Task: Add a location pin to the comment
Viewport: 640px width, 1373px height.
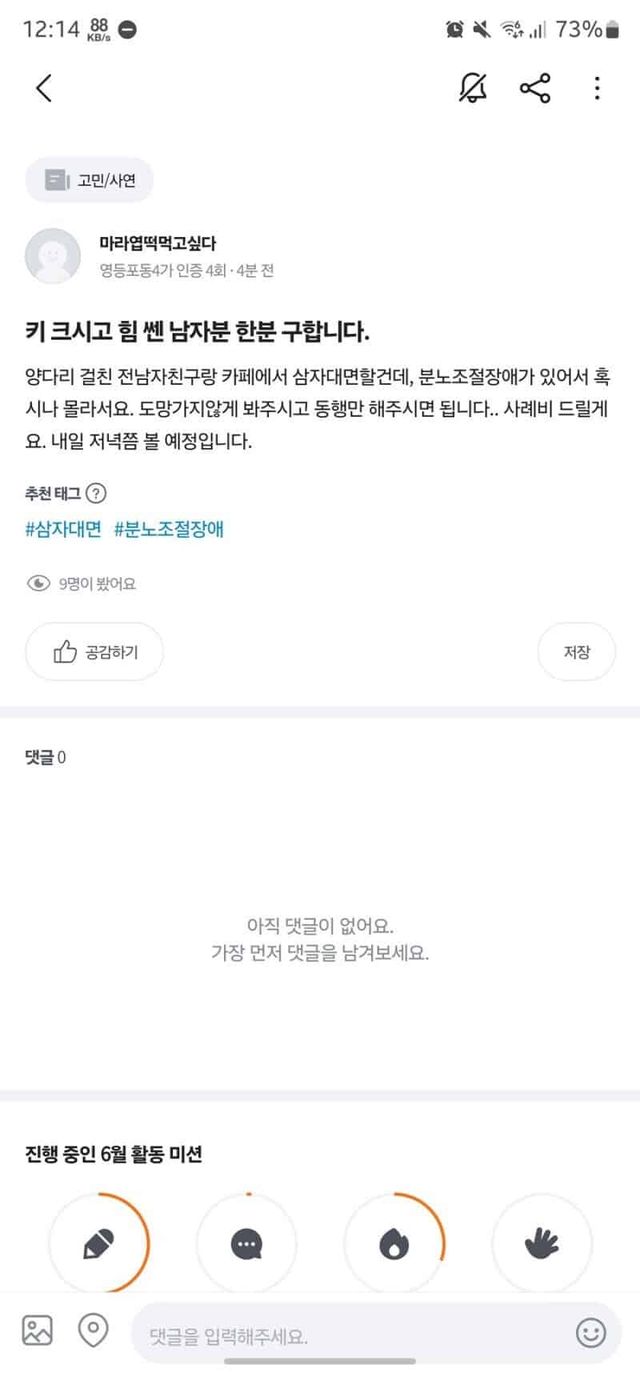Action: (93, 1331)
